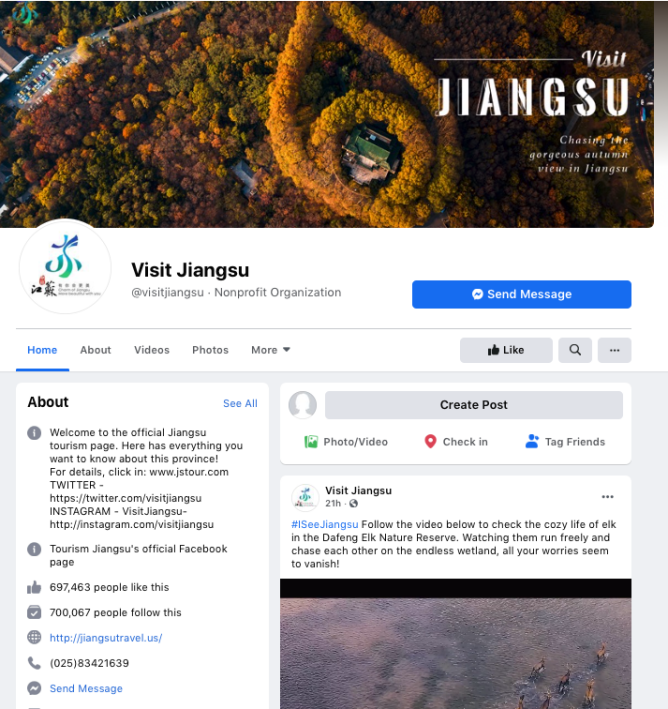Expand the More tab dropdown
This screenshot has height=709, width=668.
(270, 350)
